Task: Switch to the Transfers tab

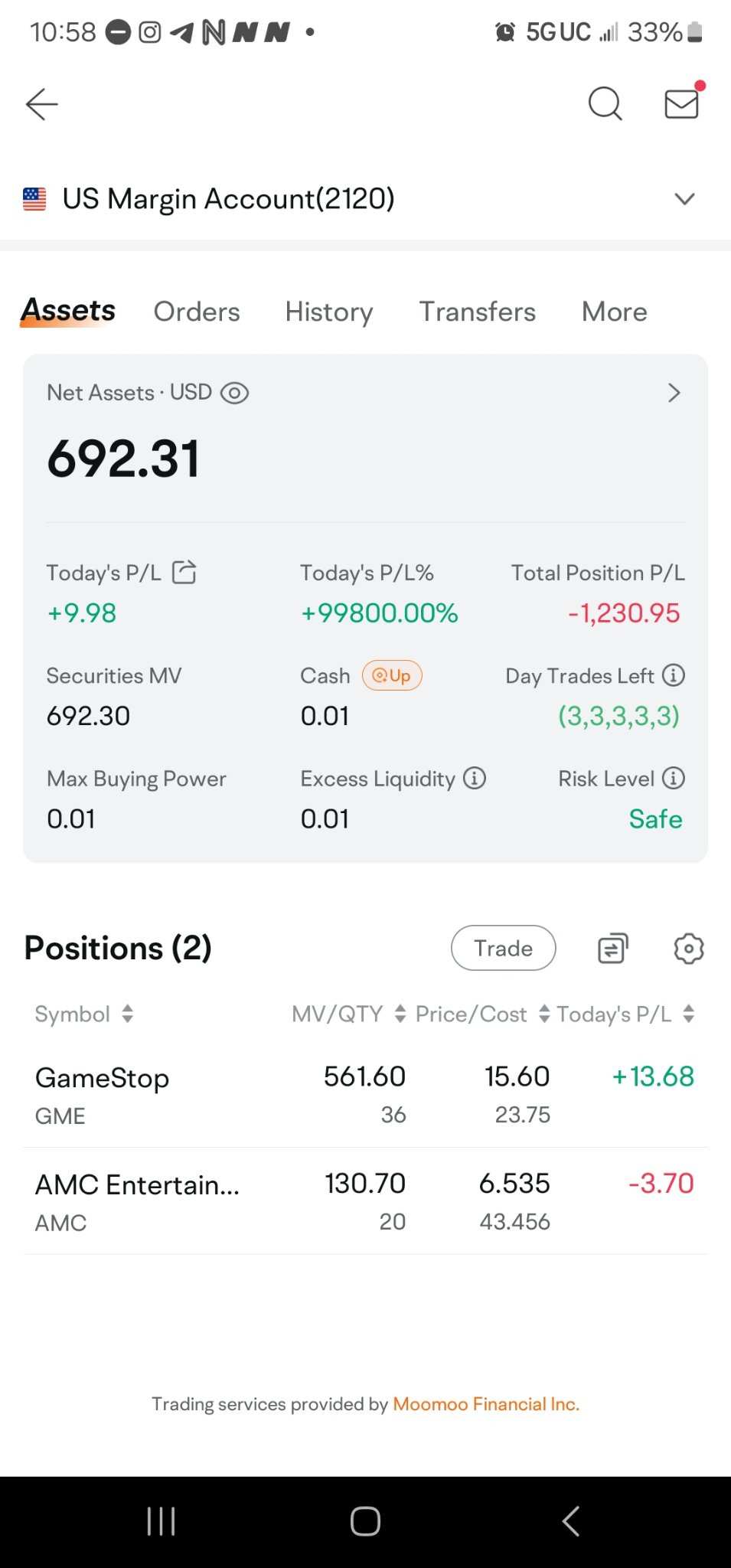Action: [x=478, y=312]
